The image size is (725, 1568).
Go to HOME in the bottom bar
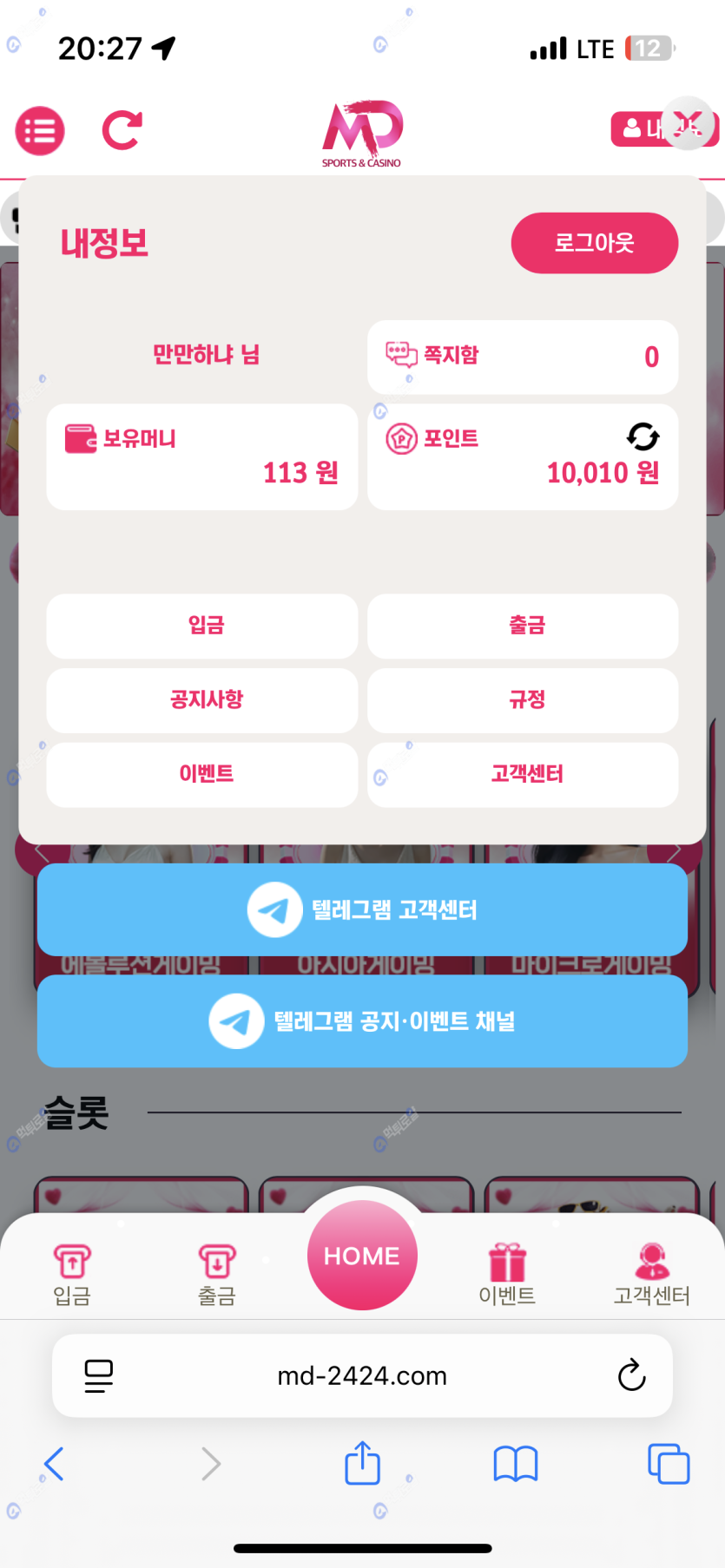coord(362,1255)
